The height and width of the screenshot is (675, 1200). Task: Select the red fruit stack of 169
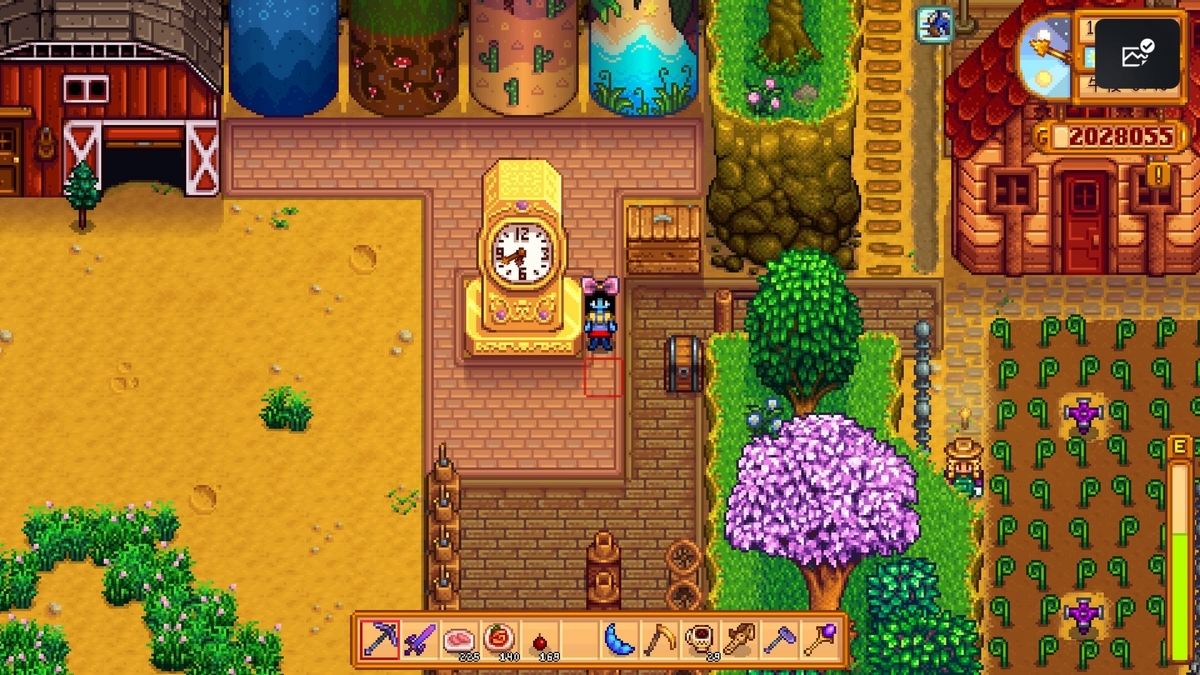(x=539, y=639)
